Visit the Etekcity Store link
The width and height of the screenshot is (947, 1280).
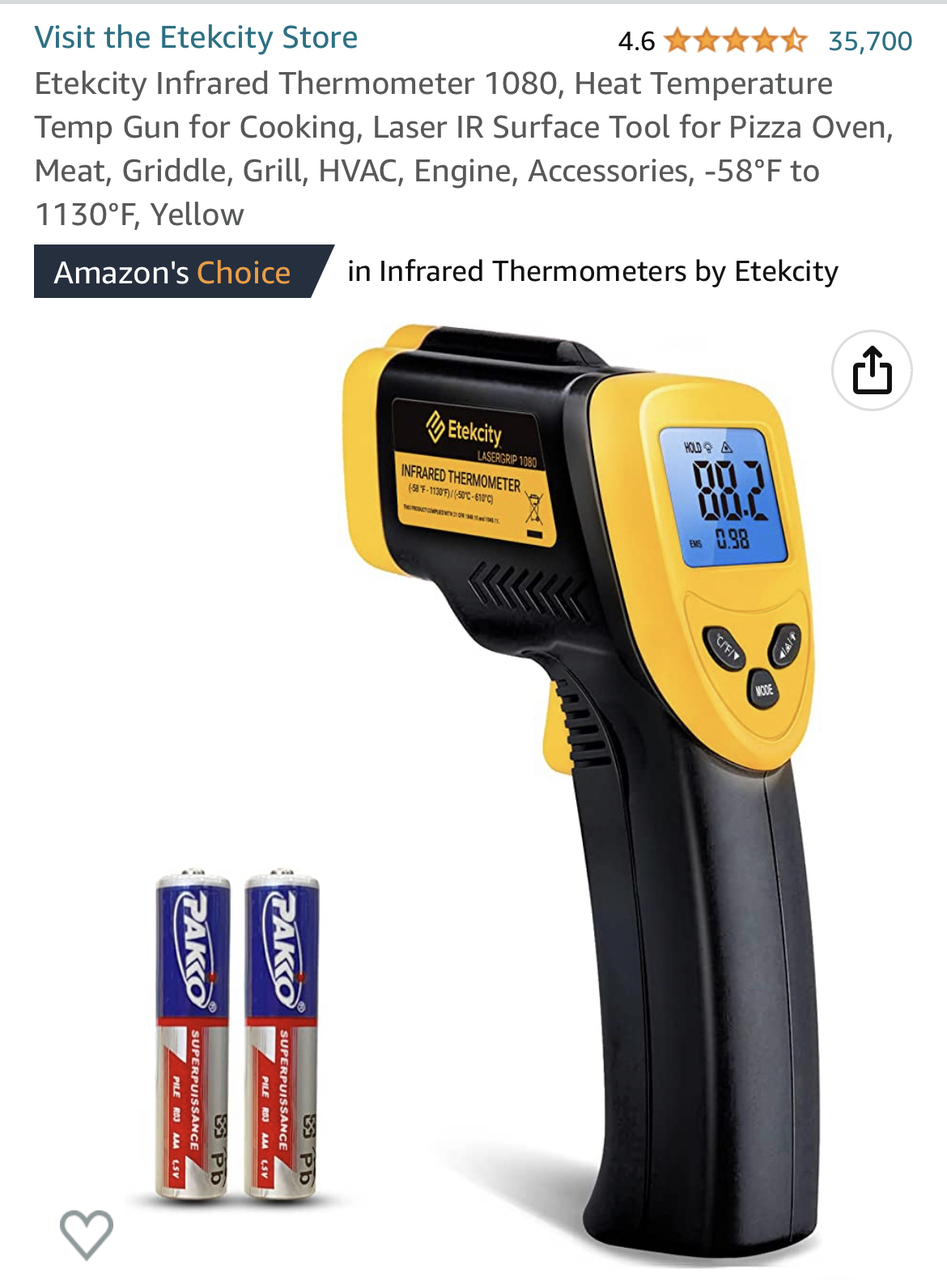pyautogui.click(x=196, y=38)
